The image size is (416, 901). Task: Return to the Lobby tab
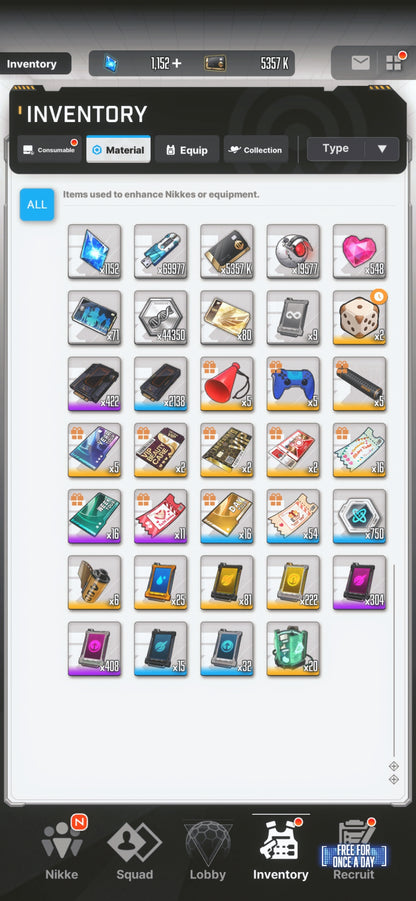point(207,850)
